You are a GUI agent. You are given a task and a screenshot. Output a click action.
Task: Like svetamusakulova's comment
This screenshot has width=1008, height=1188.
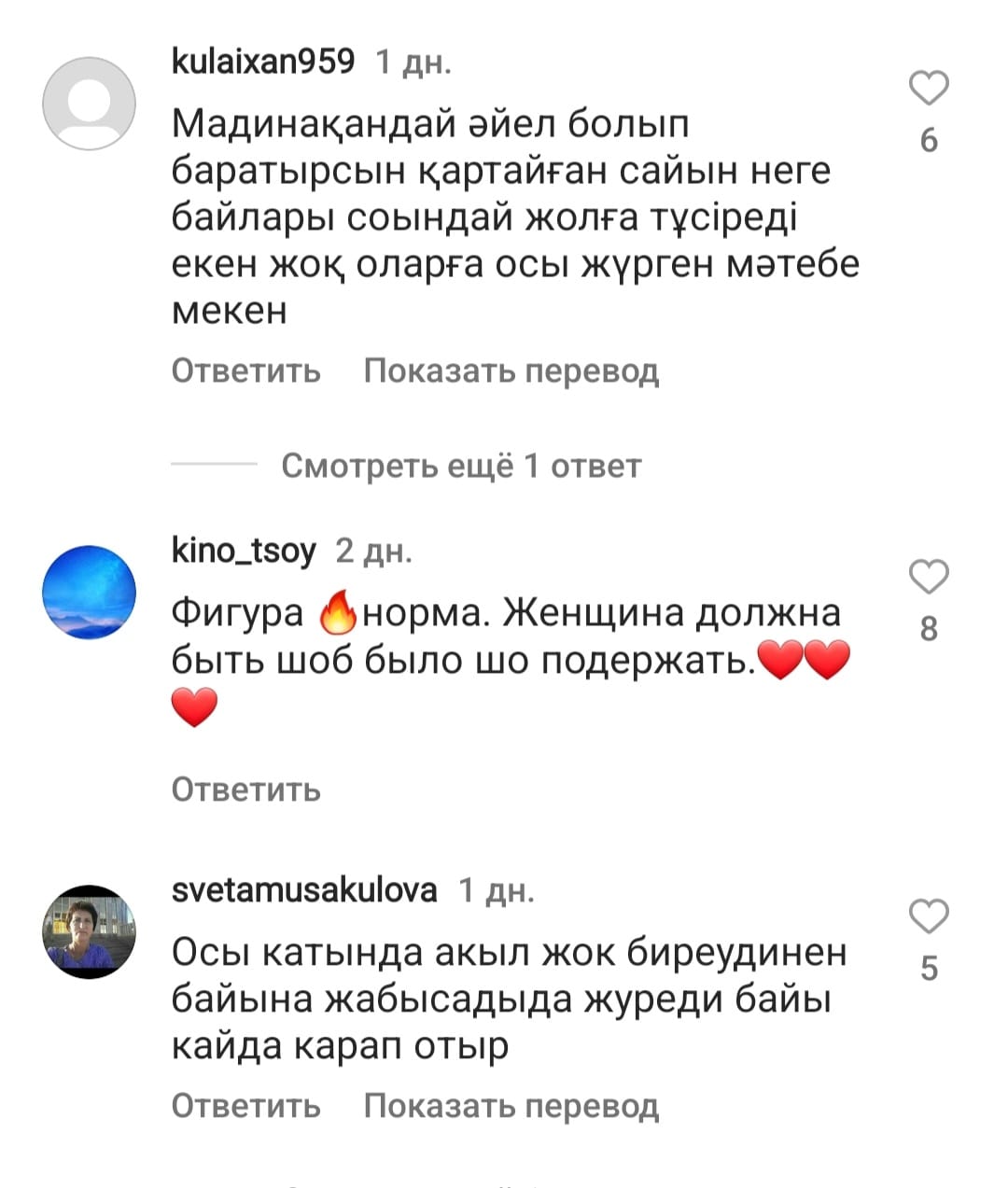coord(929,916)
